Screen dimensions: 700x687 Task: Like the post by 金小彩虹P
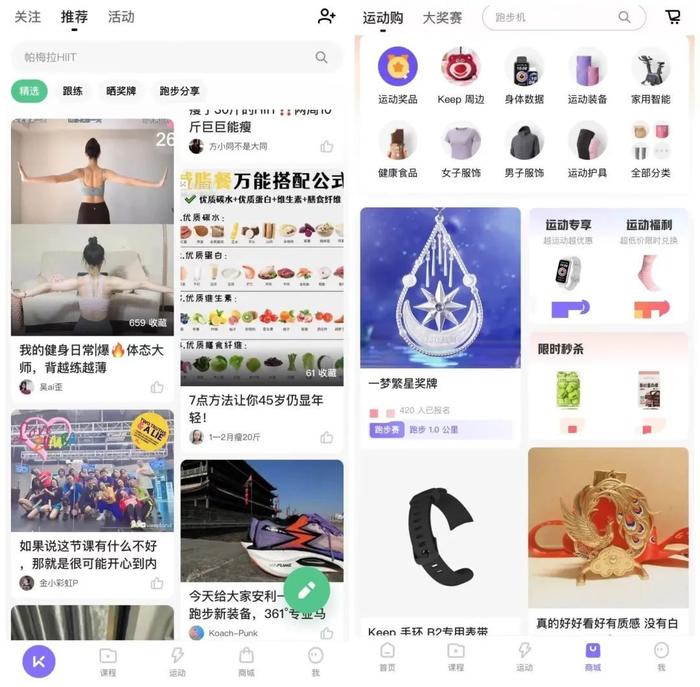[157, 583]
